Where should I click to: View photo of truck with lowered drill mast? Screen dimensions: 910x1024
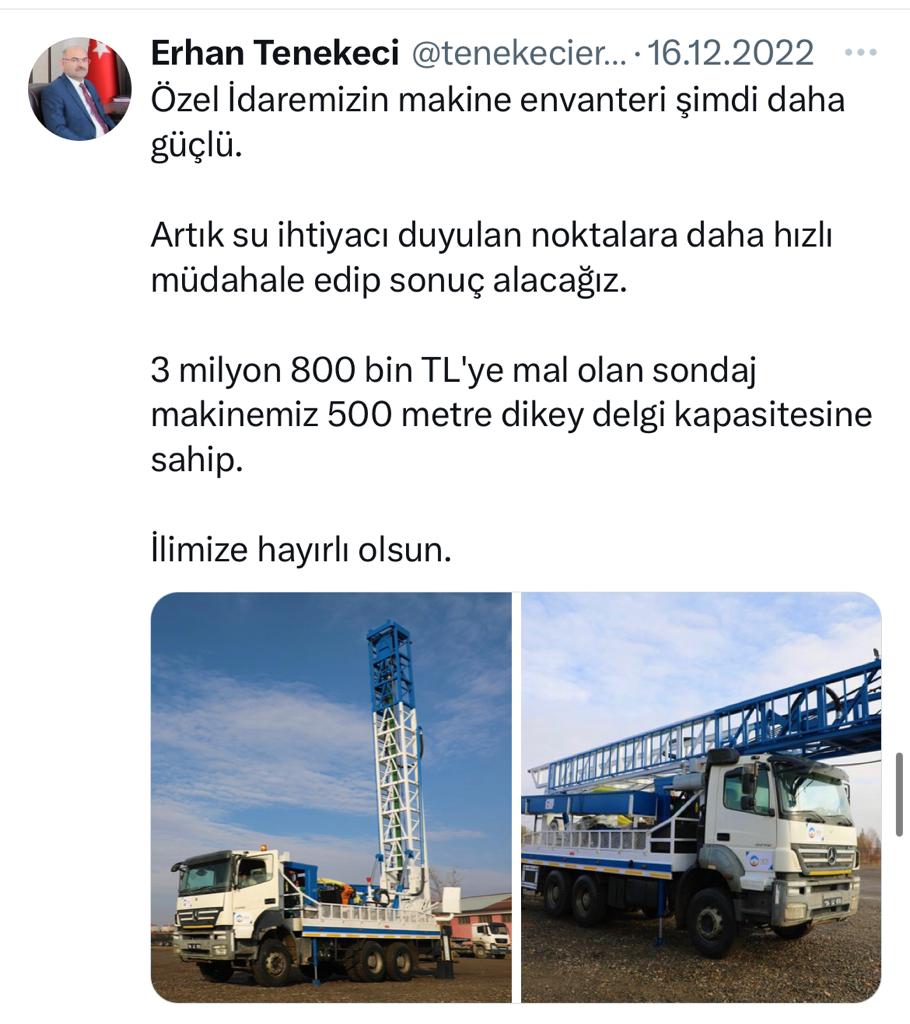coord(701,797)
